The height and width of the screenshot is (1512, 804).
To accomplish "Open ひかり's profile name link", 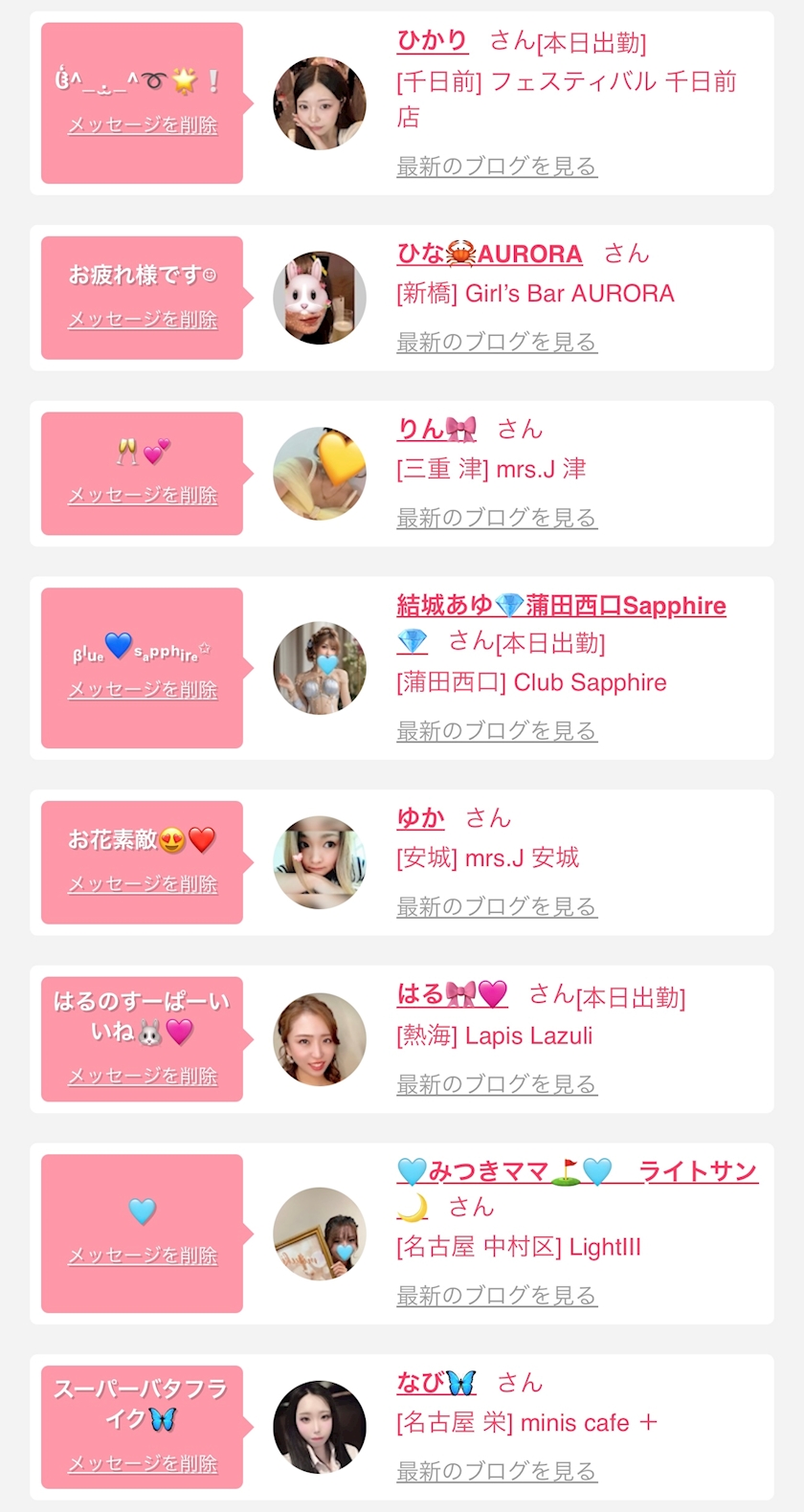I will (432, 41).
